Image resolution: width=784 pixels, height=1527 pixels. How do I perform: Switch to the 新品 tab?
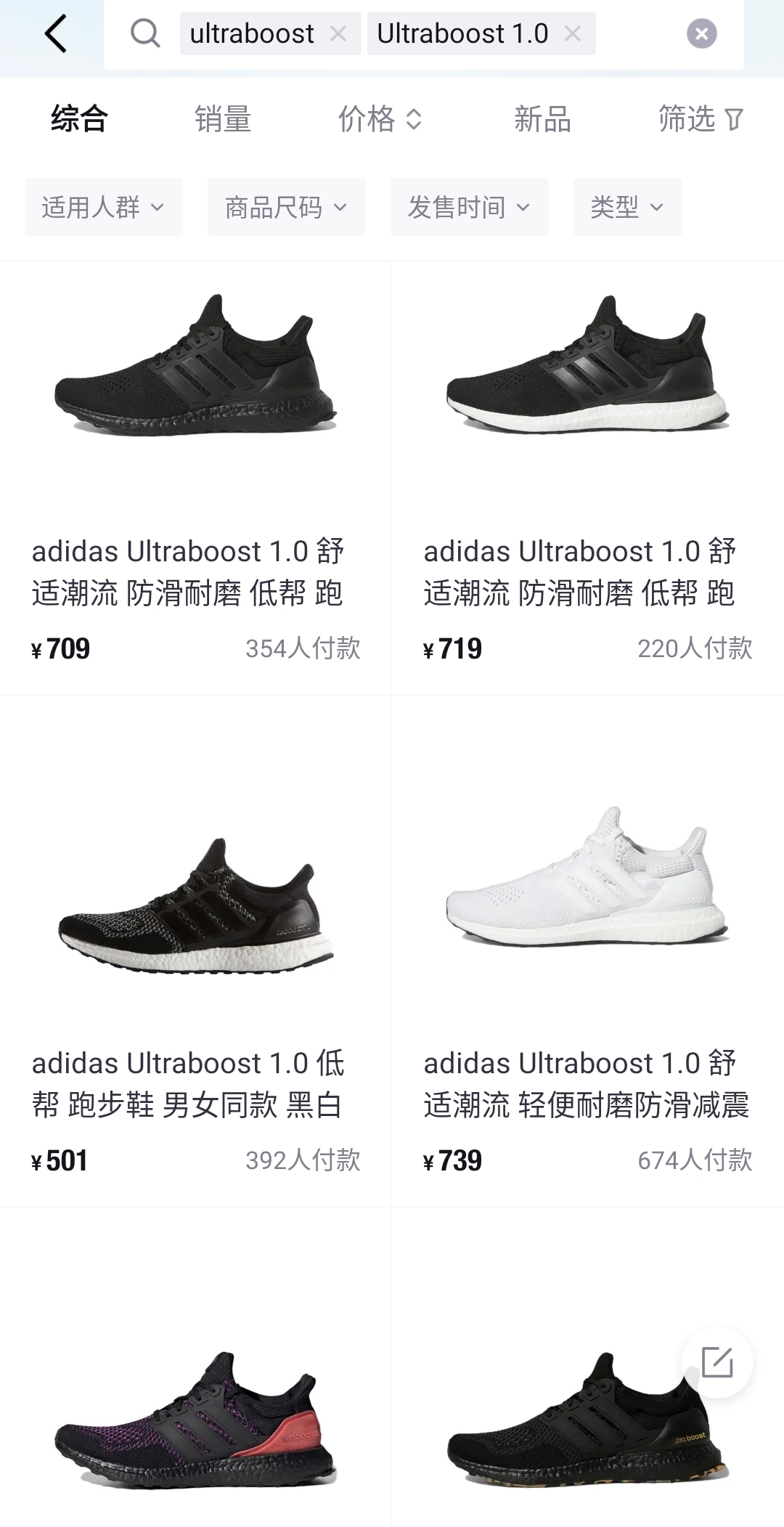[x=542, y=119]
